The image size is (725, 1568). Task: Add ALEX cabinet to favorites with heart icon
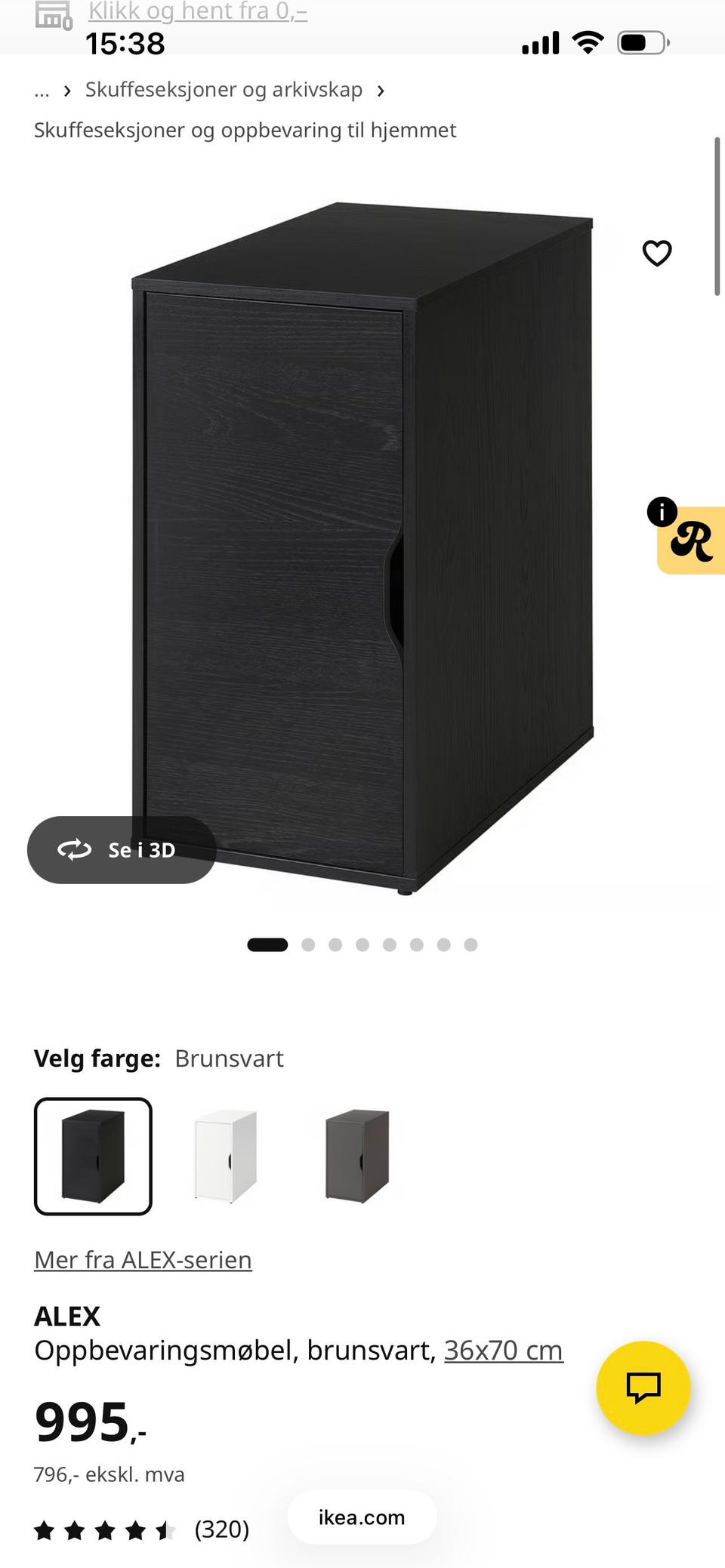[x=656, y=253]
